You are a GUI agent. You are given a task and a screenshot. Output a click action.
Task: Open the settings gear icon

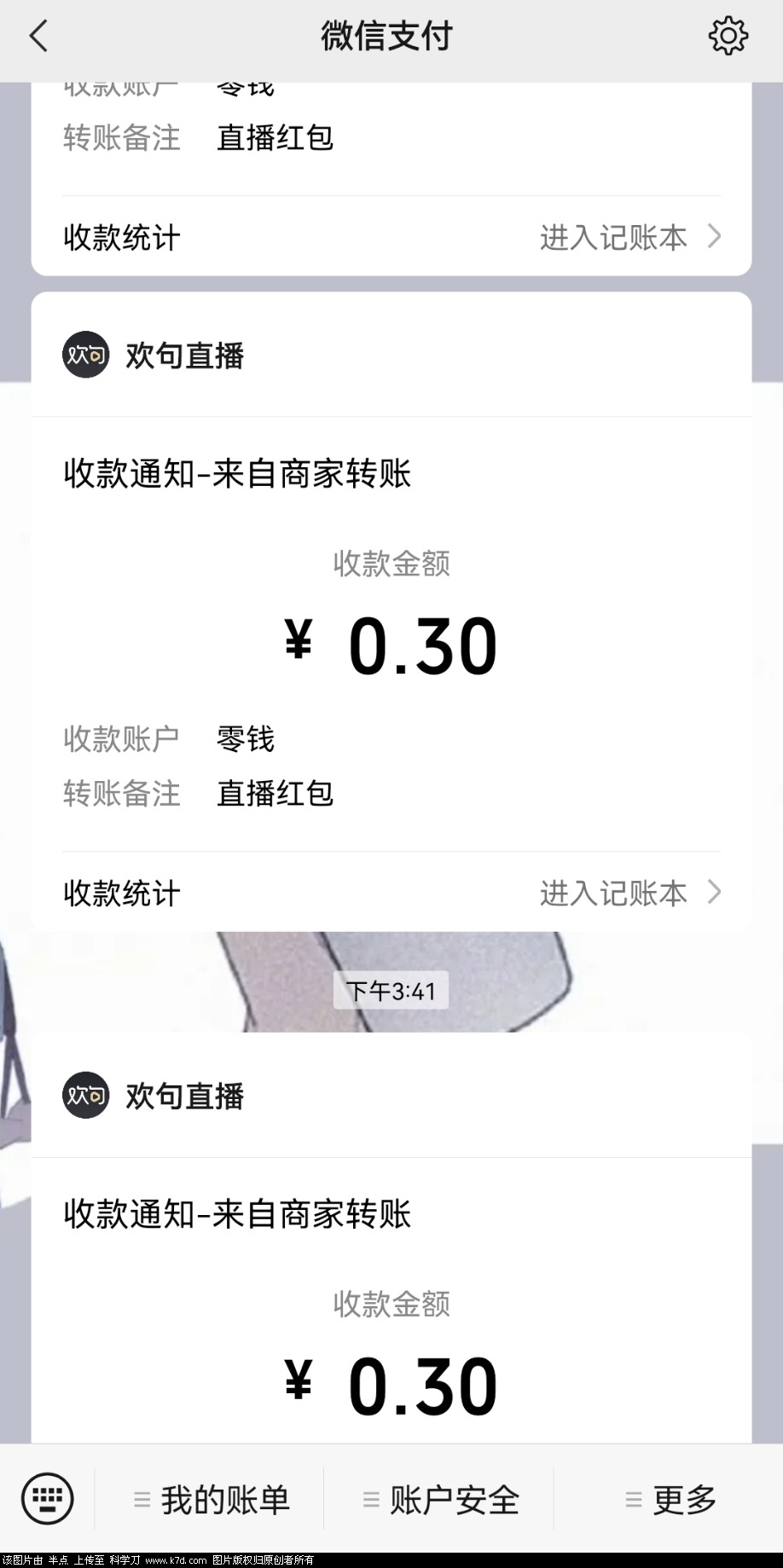728,36
